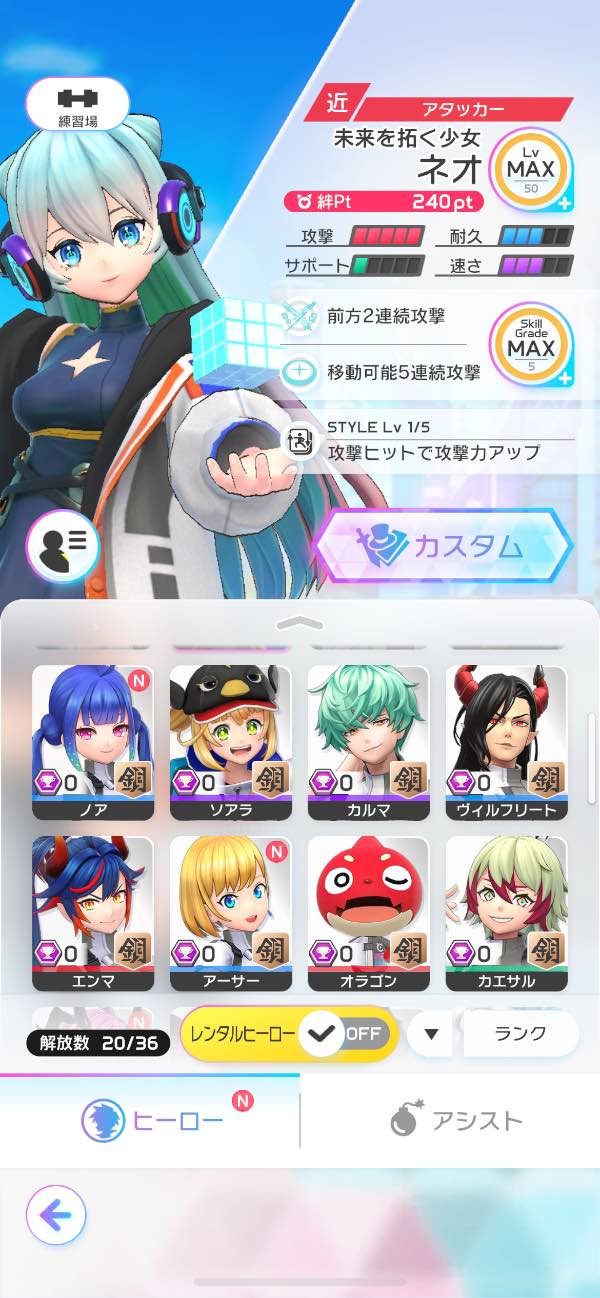Tap the Lv MAX level button
This screenshot has width=600, height=1298.
(530, 170)
